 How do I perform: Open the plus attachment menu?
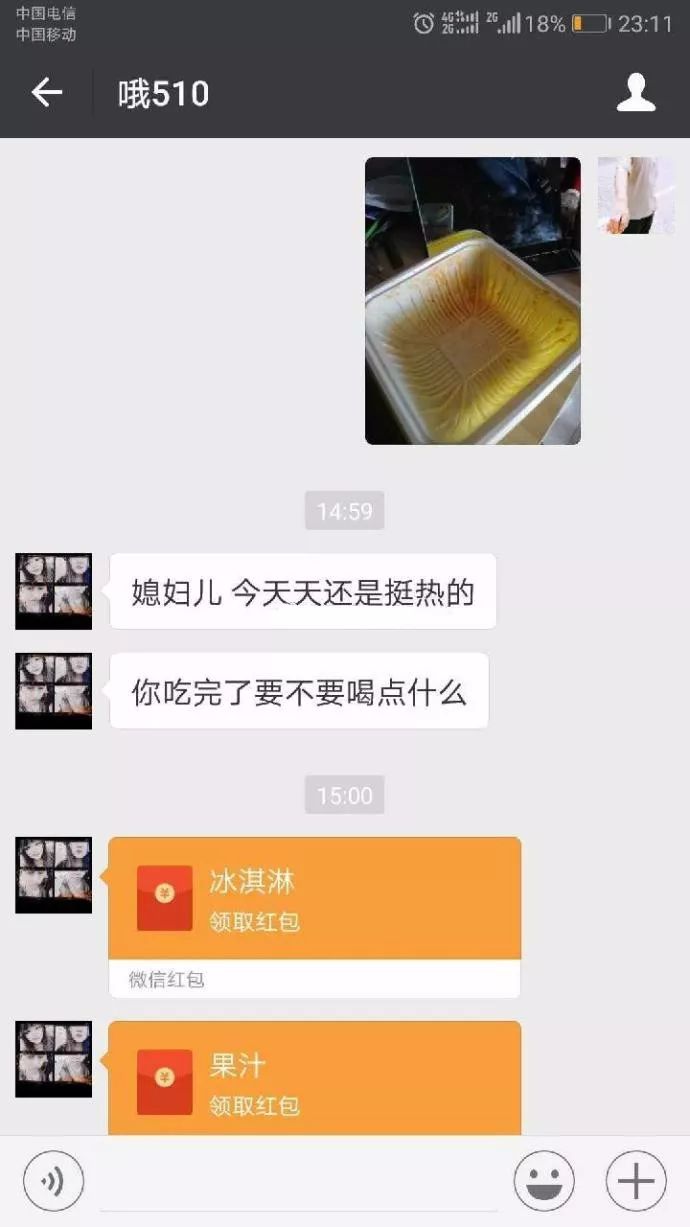[x=636, y=1181]
